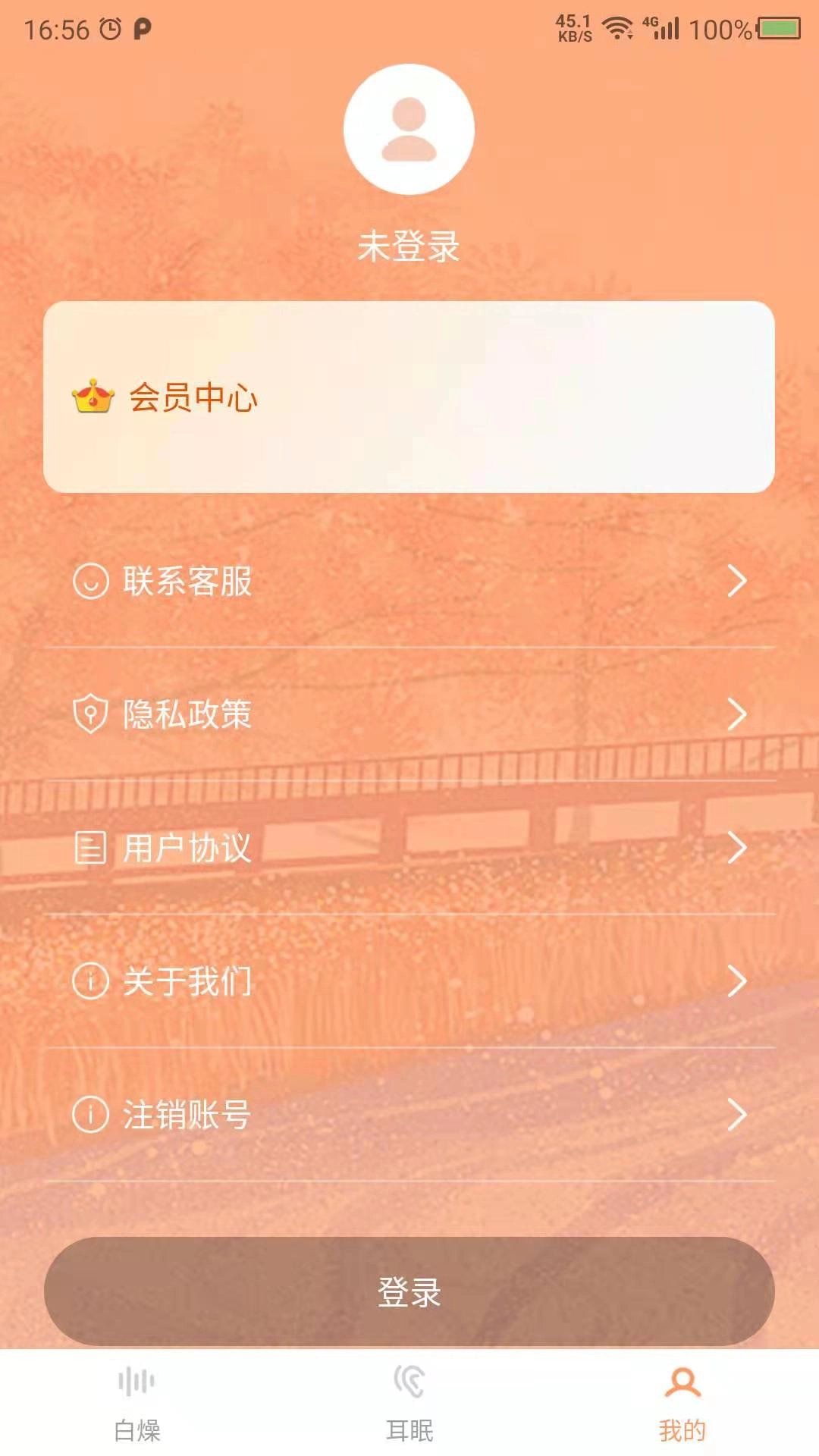Screen dimensions: 819x1456
Task: Open the 关于我们 about page
Action: click(x=409, y=981)
